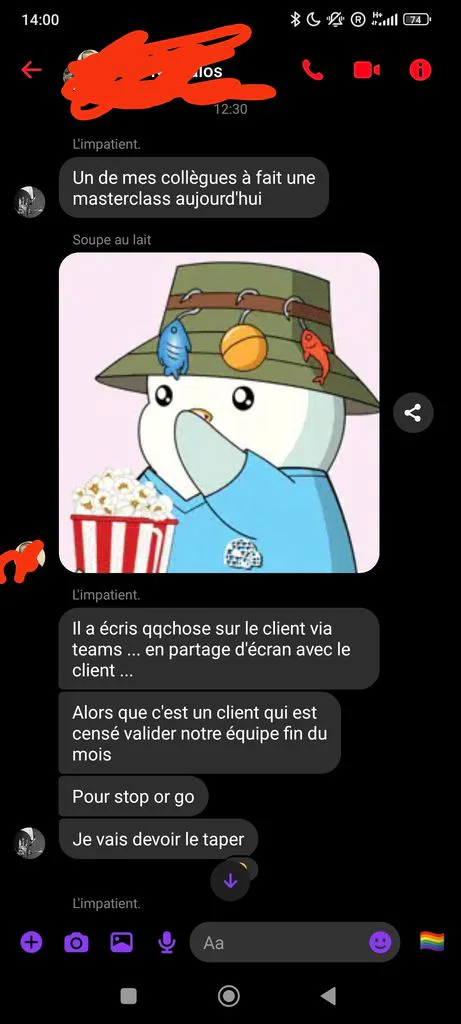This screenshot has width=461, height=1024.
Task: Open the emoji picker smiley
Action: [x=381, y=942]
